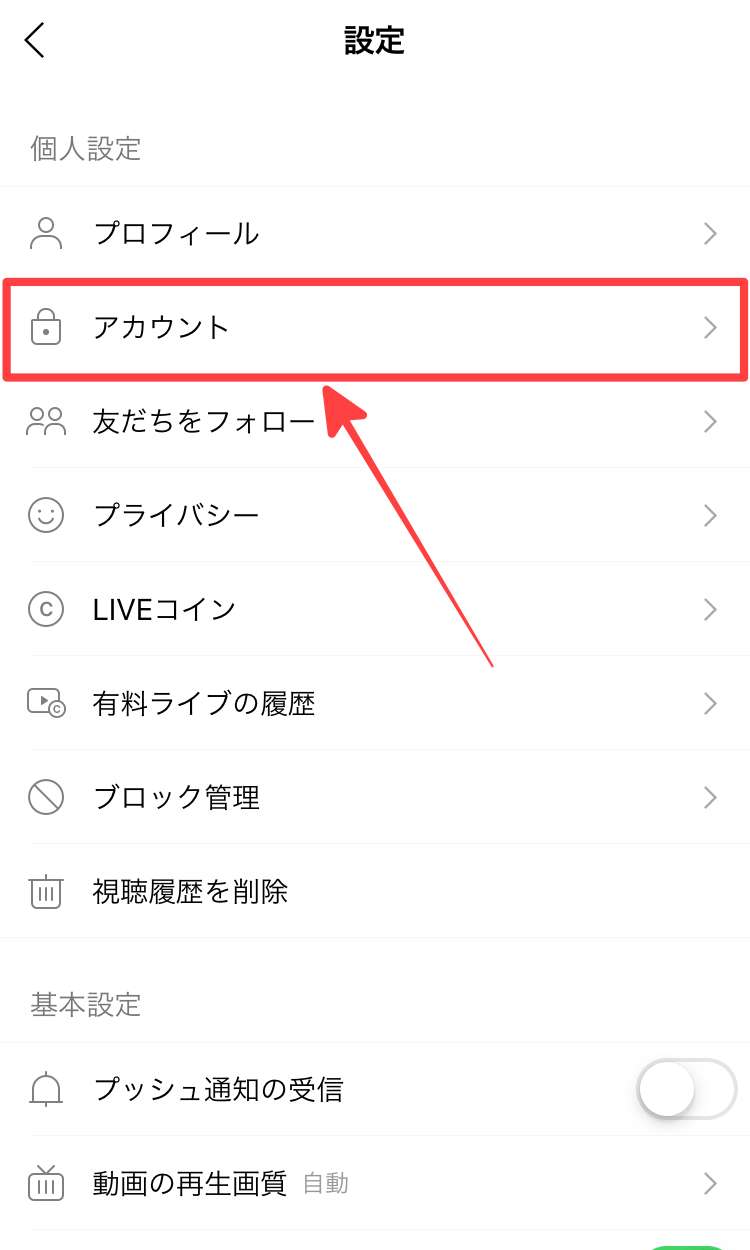View 有料ライブの履歴
The height and width of the screenshot is (1250, 750).
(x=375, y=703)
